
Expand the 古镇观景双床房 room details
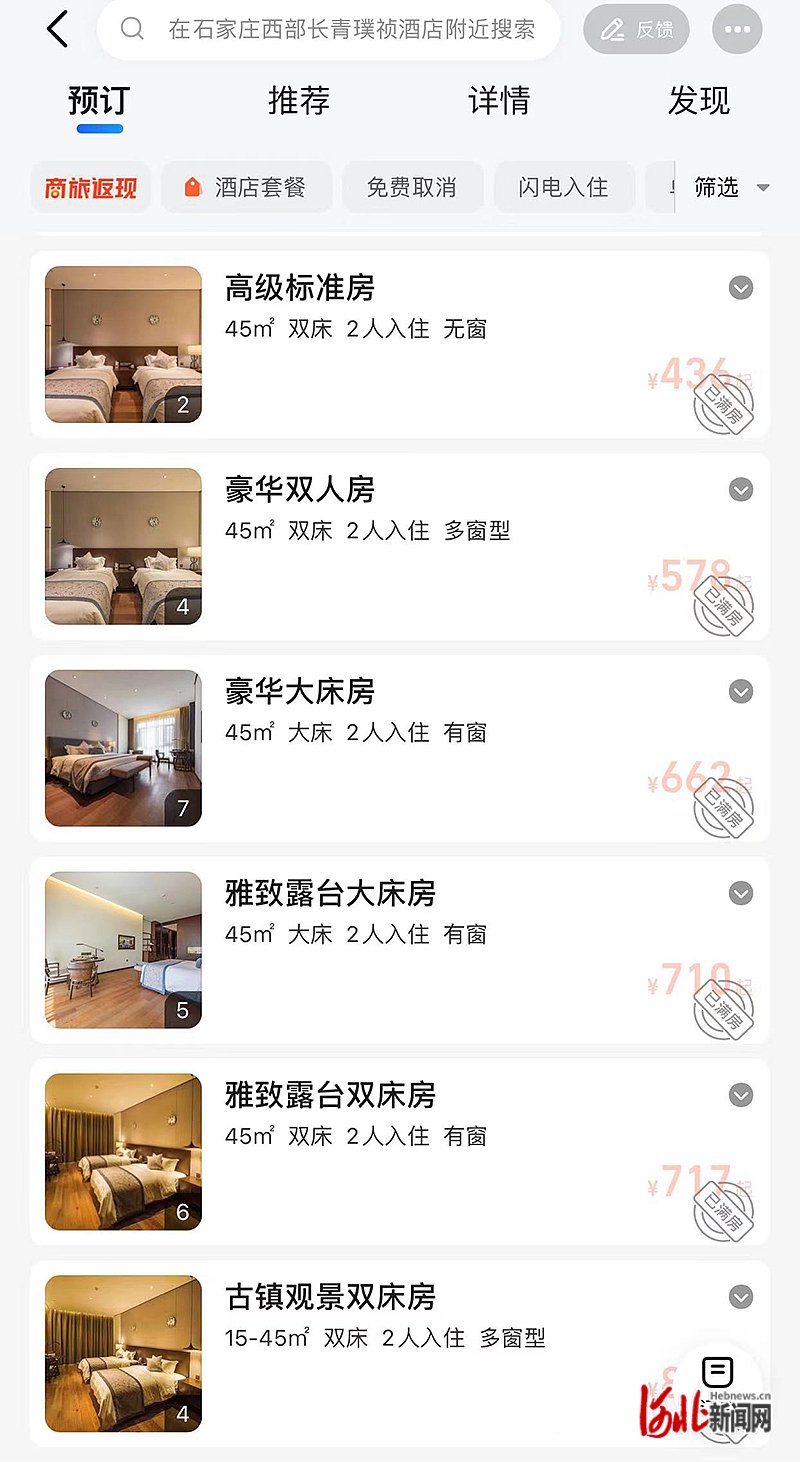[x=740, y=1297]
